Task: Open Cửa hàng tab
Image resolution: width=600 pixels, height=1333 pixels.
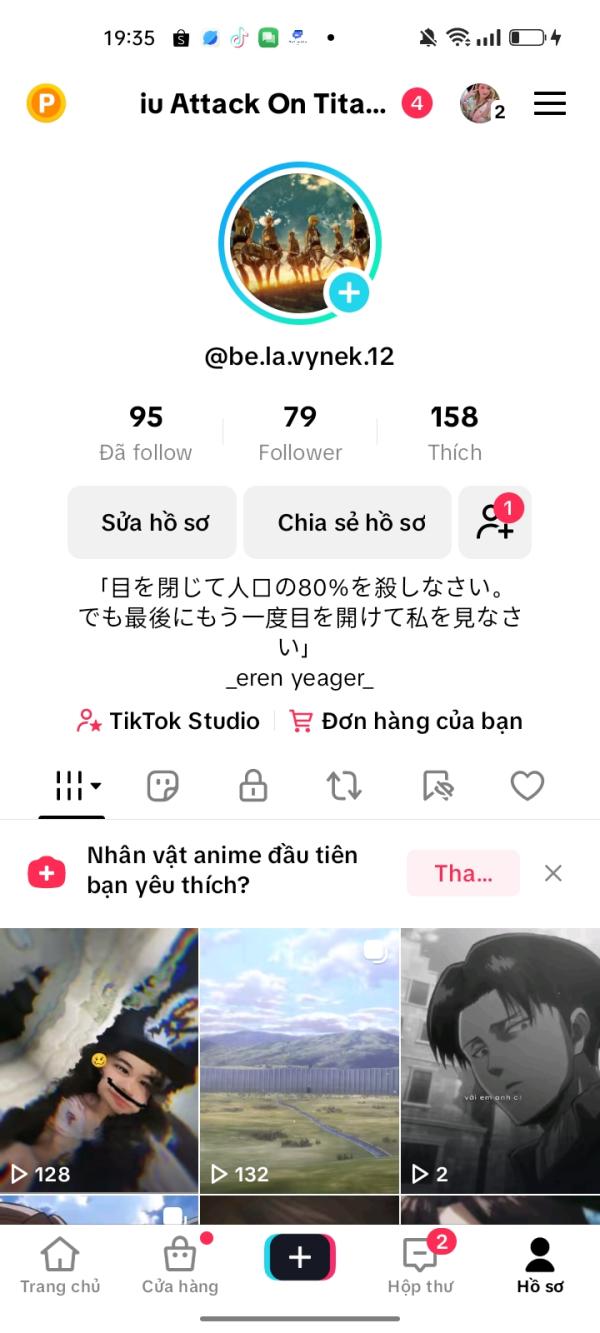Action: click(x=180, y=1265)
